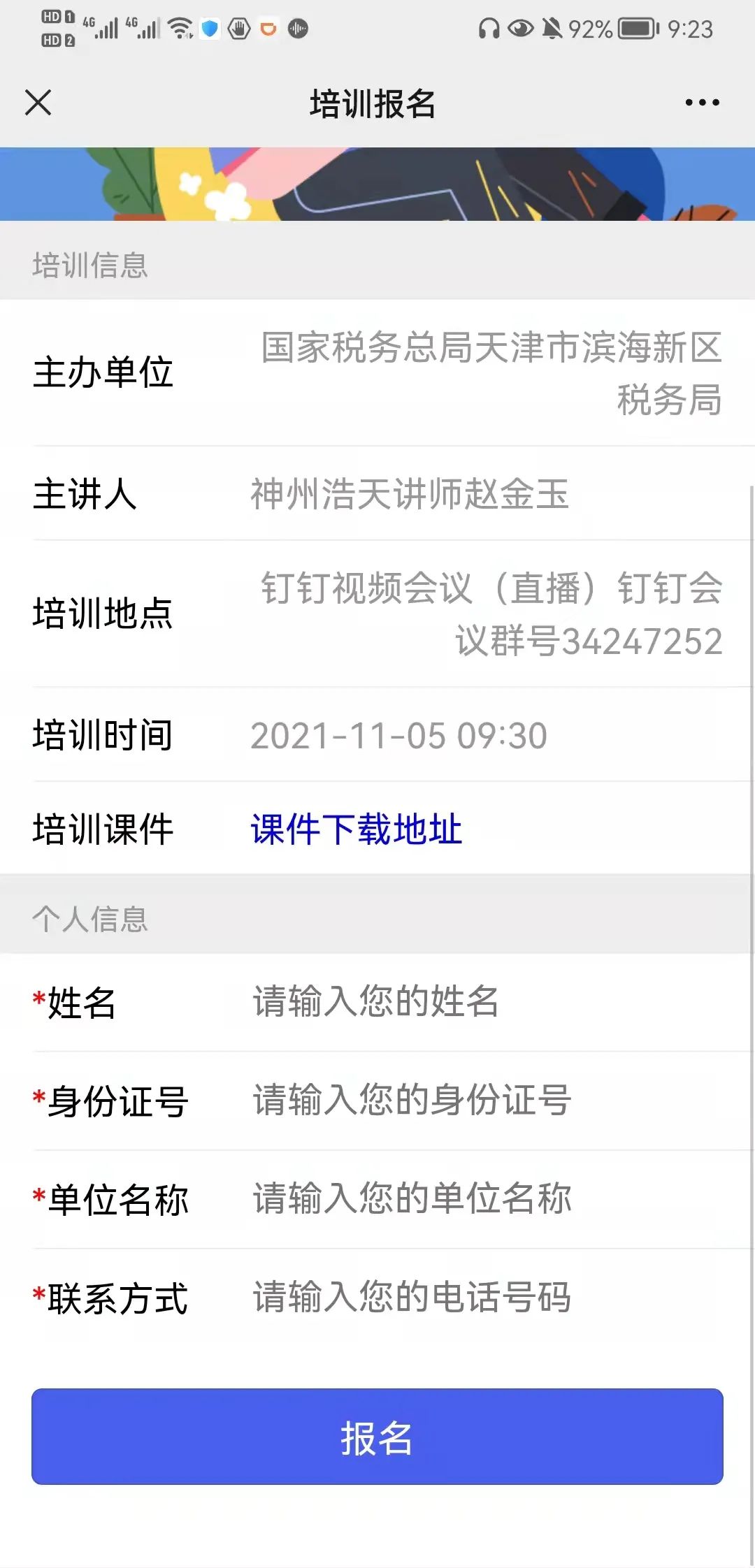The image size is (755, 1568).
Task: Tap the 联系方式 phone number field
Action: (x=486, y=1297)
